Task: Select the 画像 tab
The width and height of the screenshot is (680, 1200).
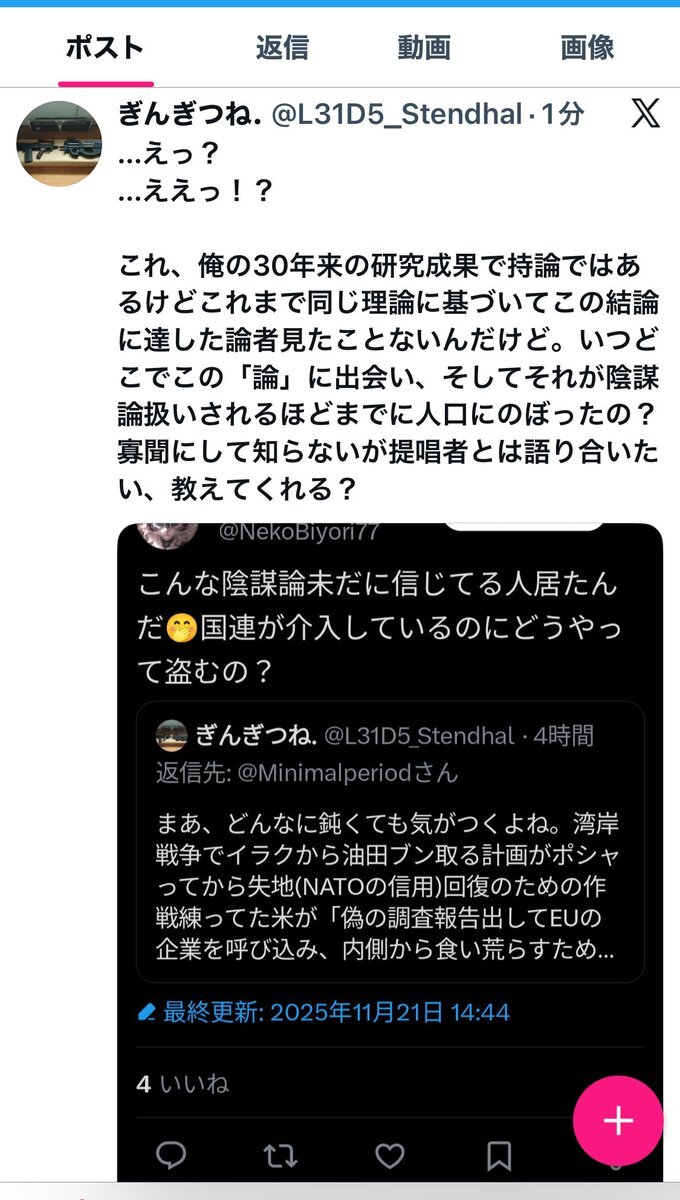Action: point(587,47)
